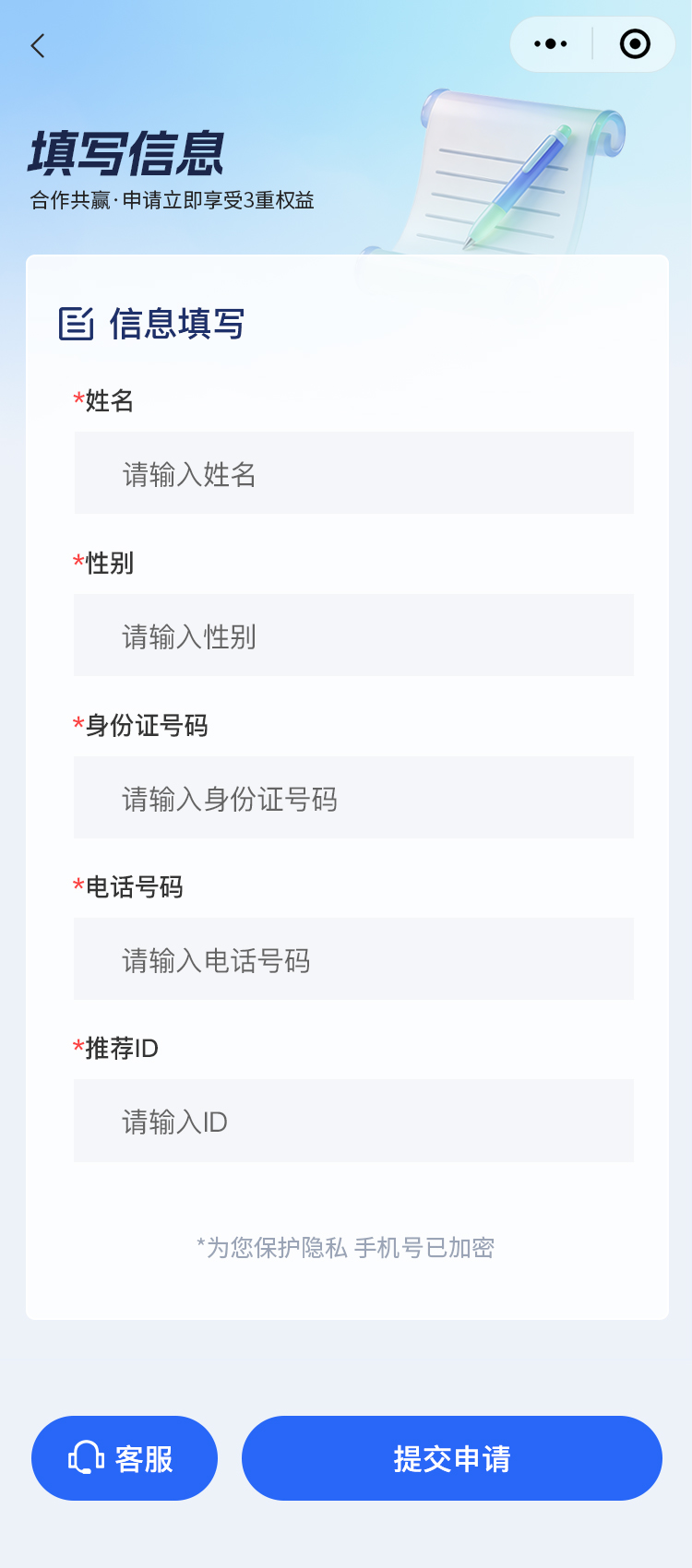This screenshot has height=1568, width=692.
Task: Submit the form with 提交申请
Action: coord(452,1458)
